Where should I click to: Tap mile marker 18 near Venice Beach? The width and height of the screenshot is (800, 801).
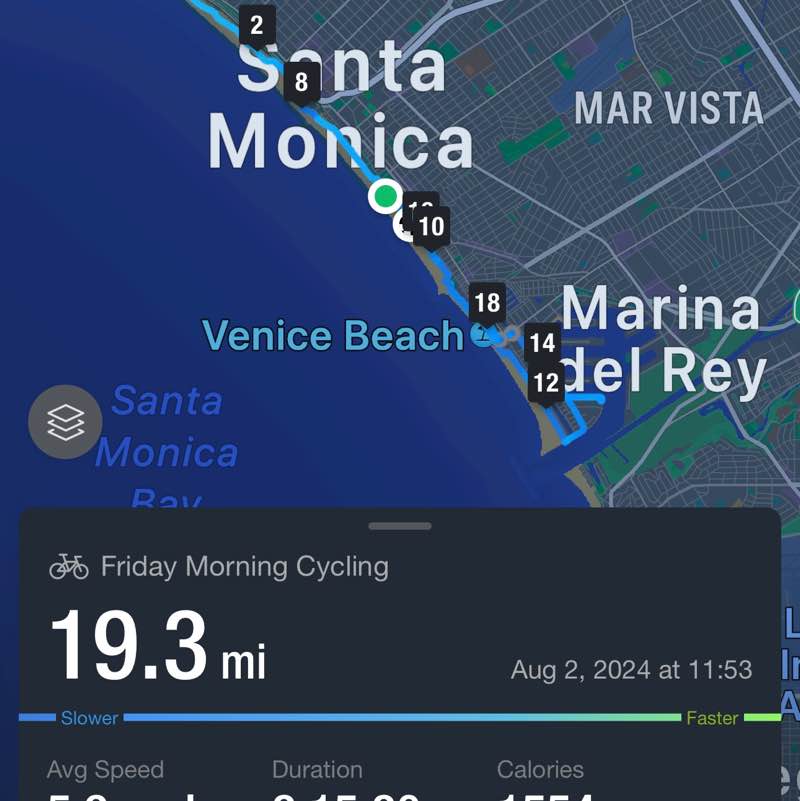point(489,301)
